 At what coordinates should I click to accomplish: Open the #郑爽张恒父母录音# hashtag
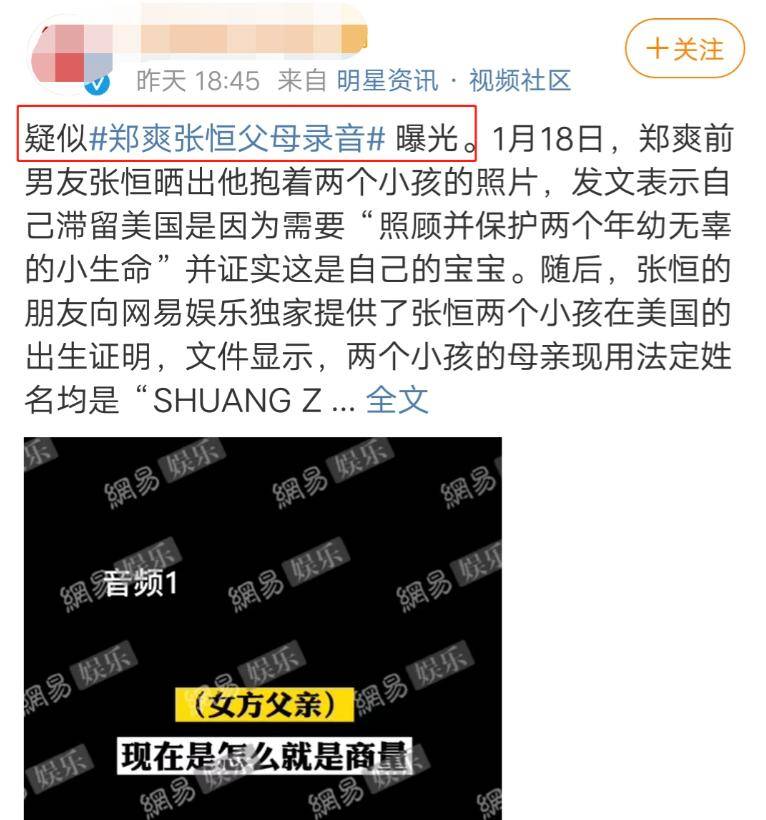[x=237, y=137]
